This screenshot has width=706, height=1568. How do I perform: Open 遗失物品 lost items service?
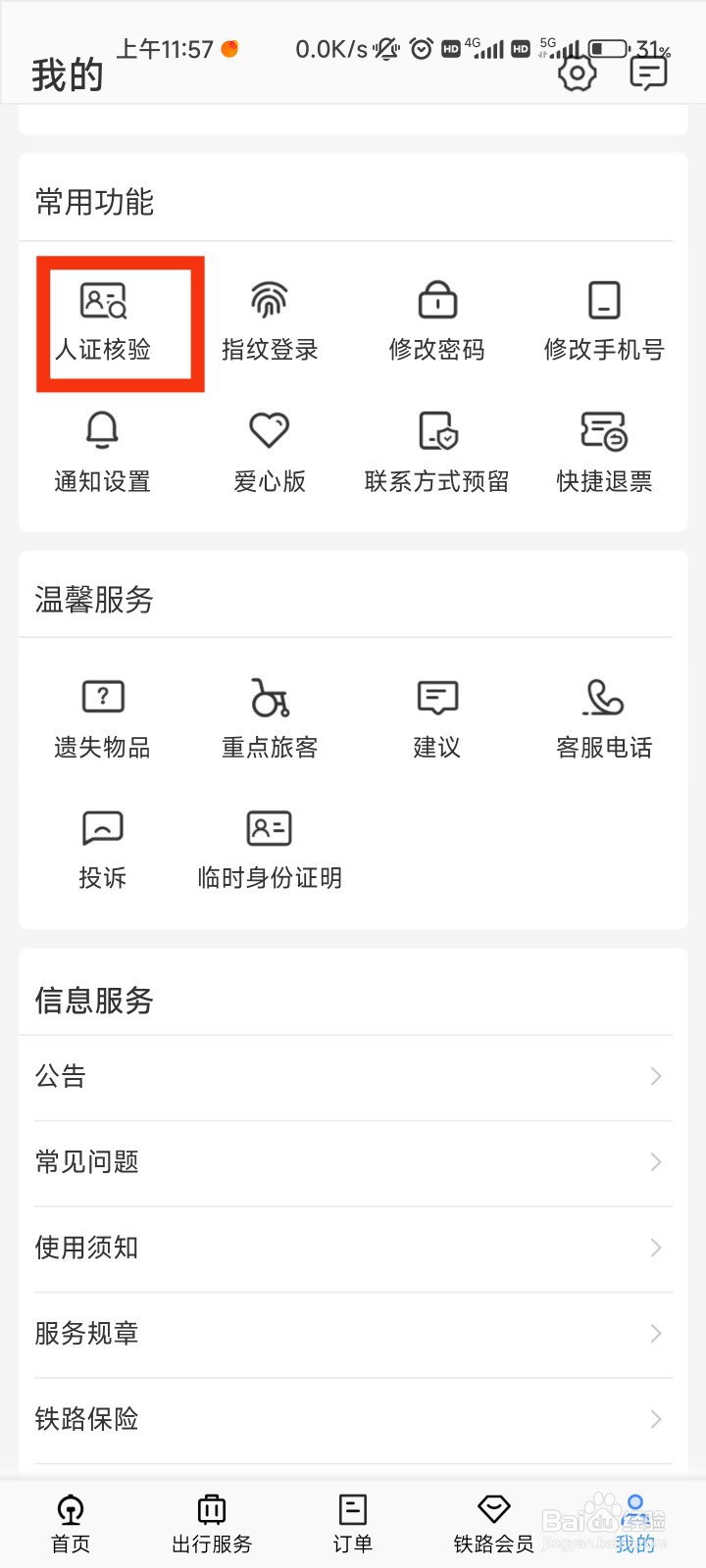(103, 720)
